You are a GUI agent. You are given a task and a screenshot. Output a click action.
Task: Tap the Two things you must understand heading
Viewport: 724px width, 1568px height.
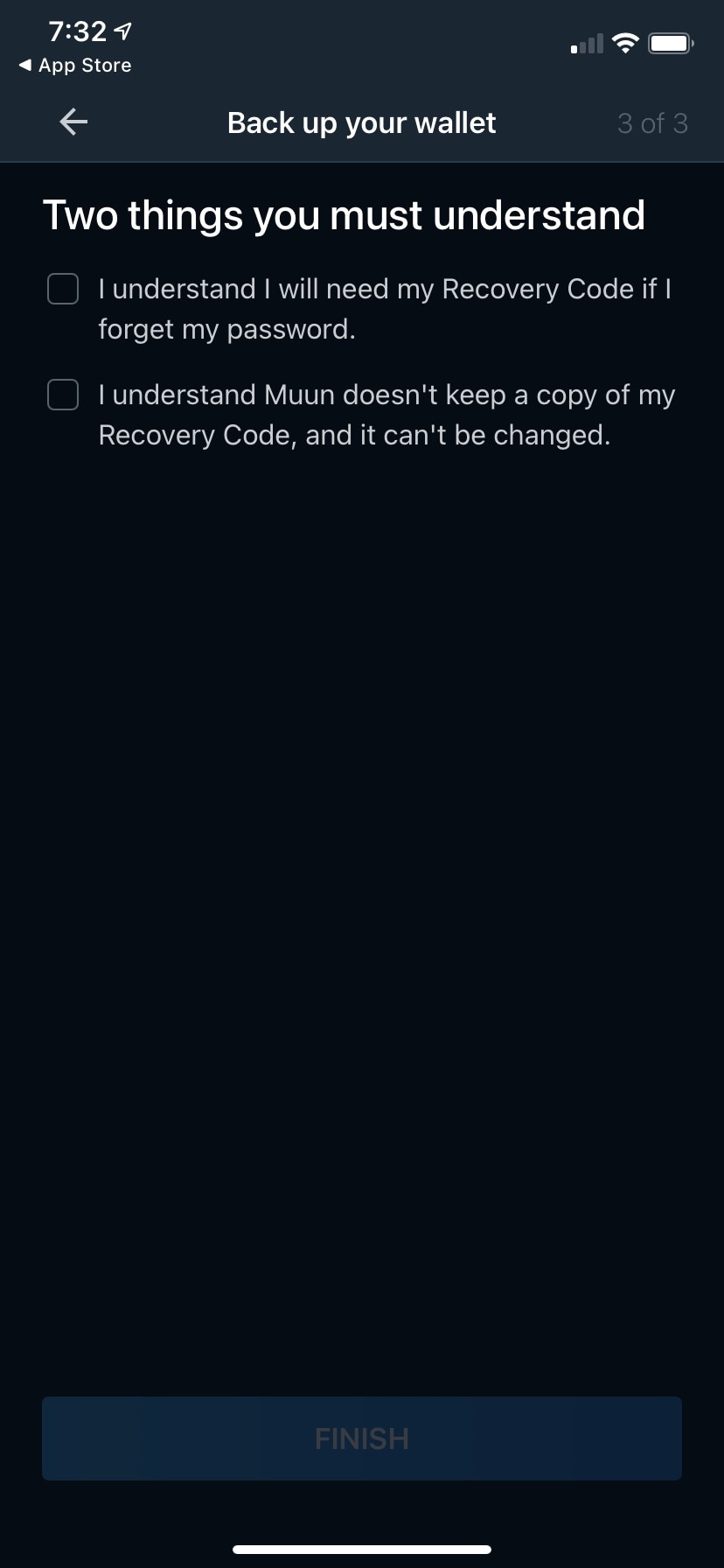[x=344, y=214]
